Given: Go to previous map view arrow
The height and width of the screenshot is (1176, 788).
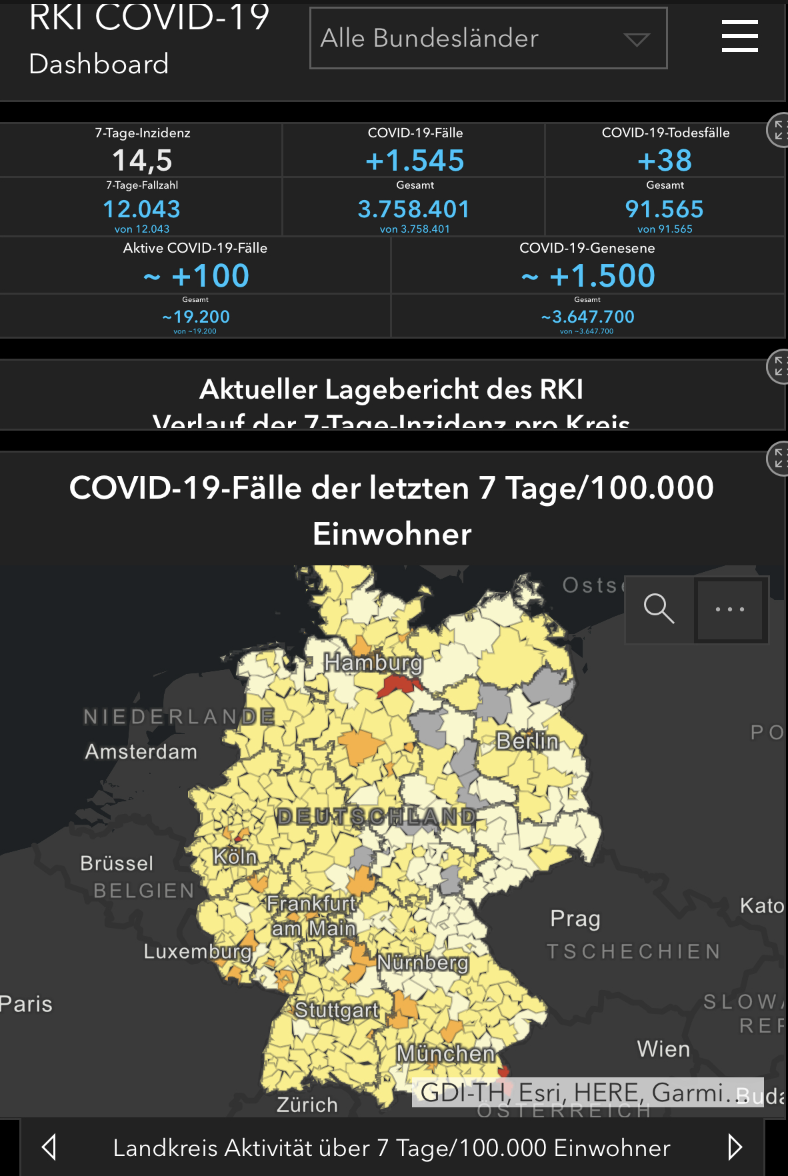Looking at the screenshot, I should (x=48, y=1147).
